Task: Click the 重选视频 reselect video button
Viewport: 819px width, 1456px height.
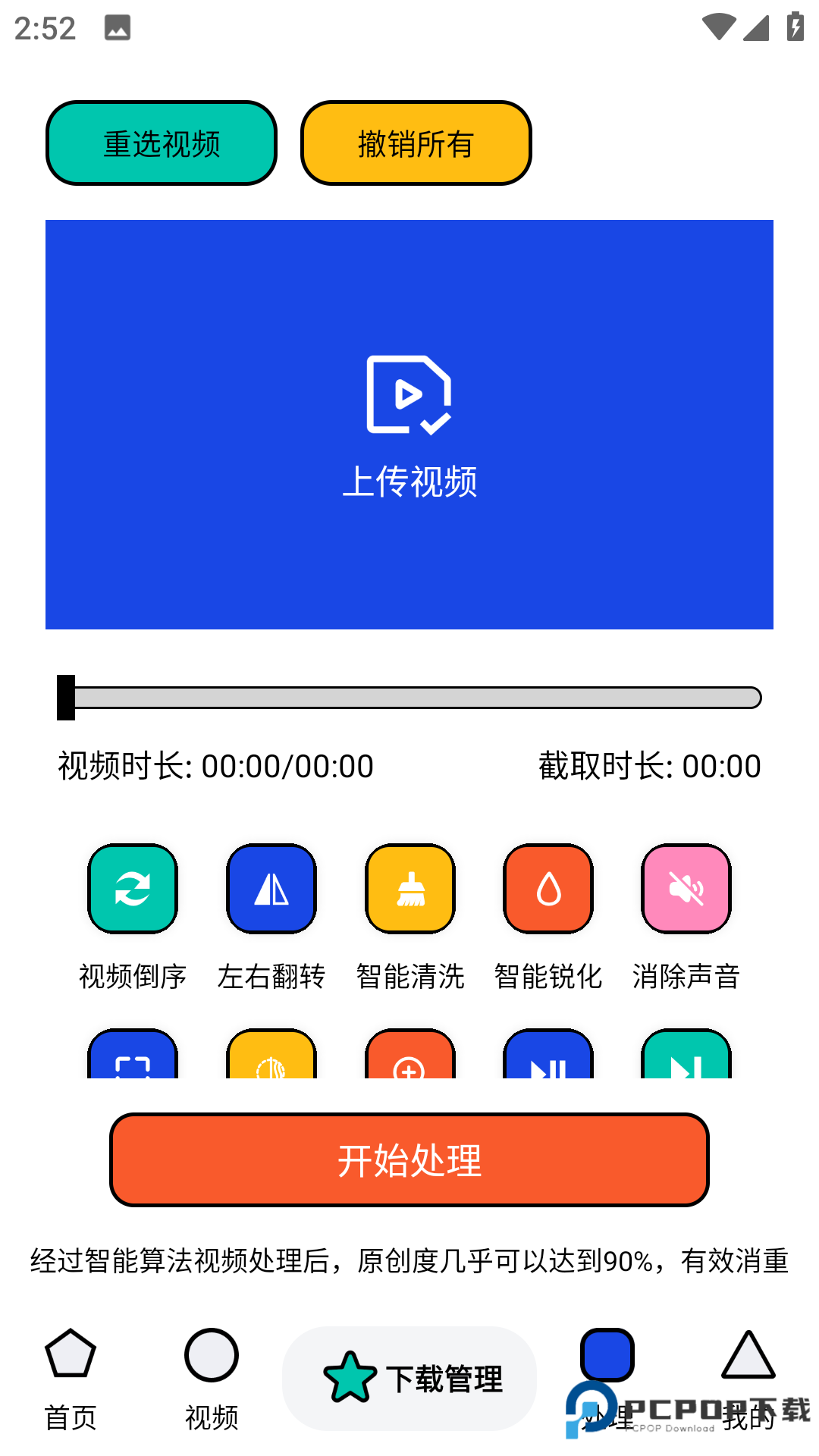Action: pyautogui.click(x=161, y=143)
